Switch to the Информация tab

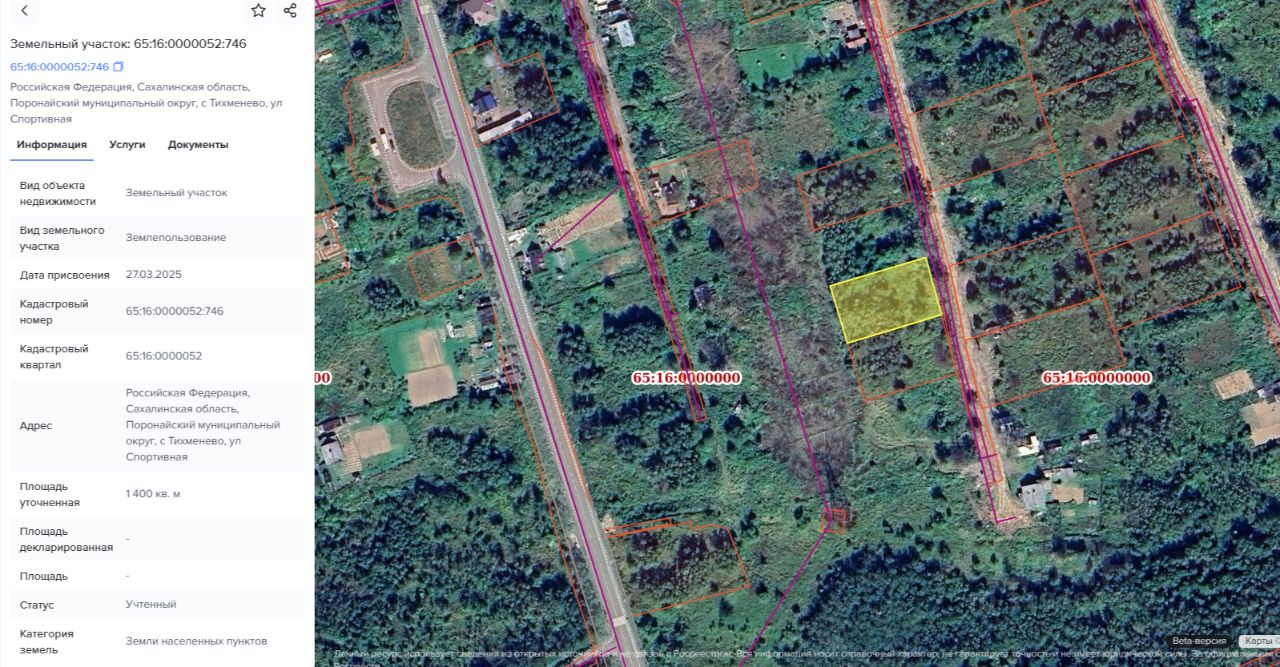tap(51, 145)
